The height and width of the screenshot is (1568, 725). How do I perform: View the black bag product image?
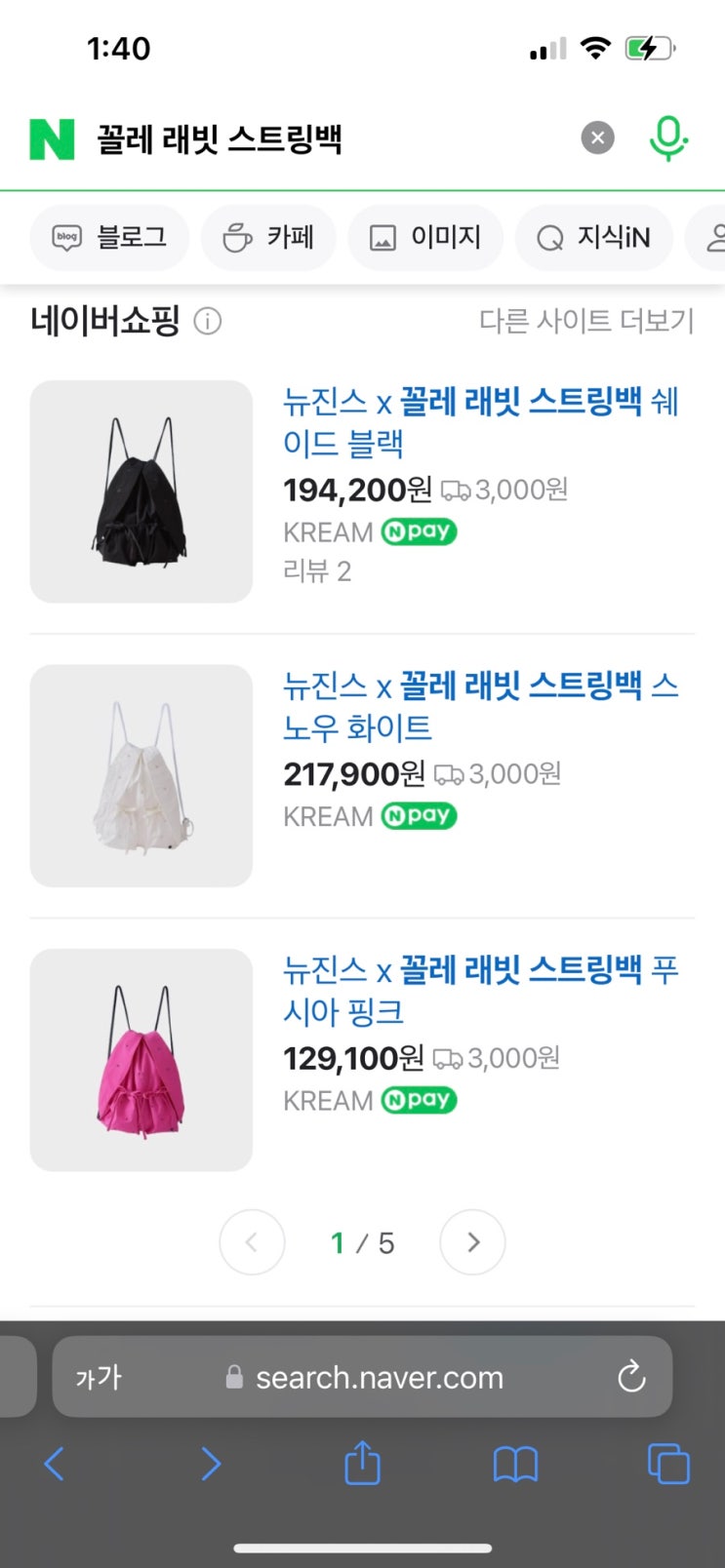pyautogui.click(x=141, y=491)
